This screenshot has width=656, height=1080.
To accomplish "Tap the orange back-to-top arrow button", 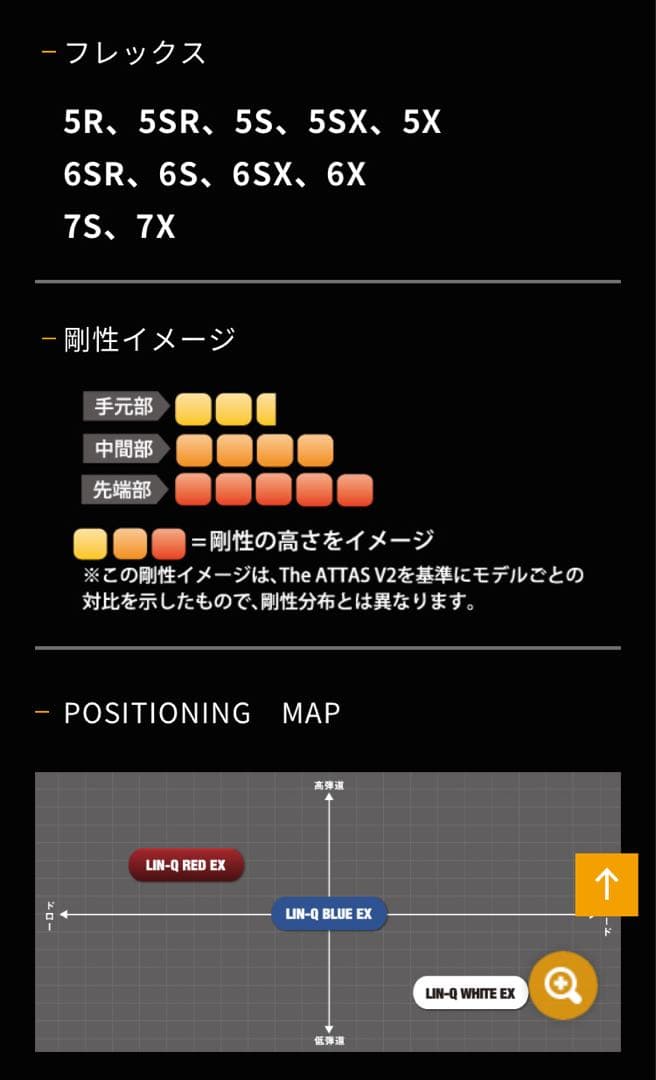I will [x=606, y=884].
